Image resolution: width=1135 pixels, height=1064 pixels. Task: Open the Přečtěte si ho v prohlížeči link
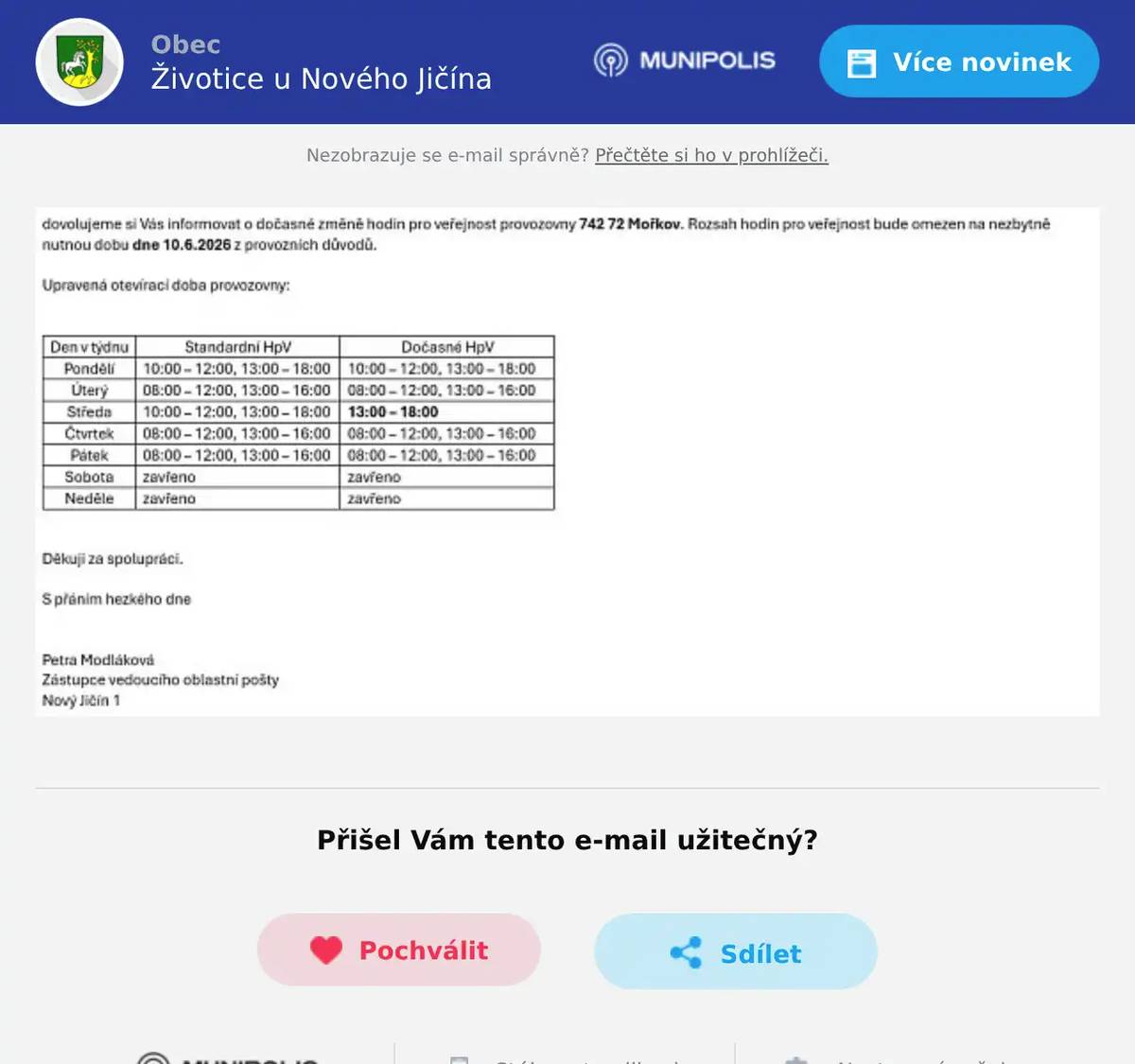coord(711,155)
